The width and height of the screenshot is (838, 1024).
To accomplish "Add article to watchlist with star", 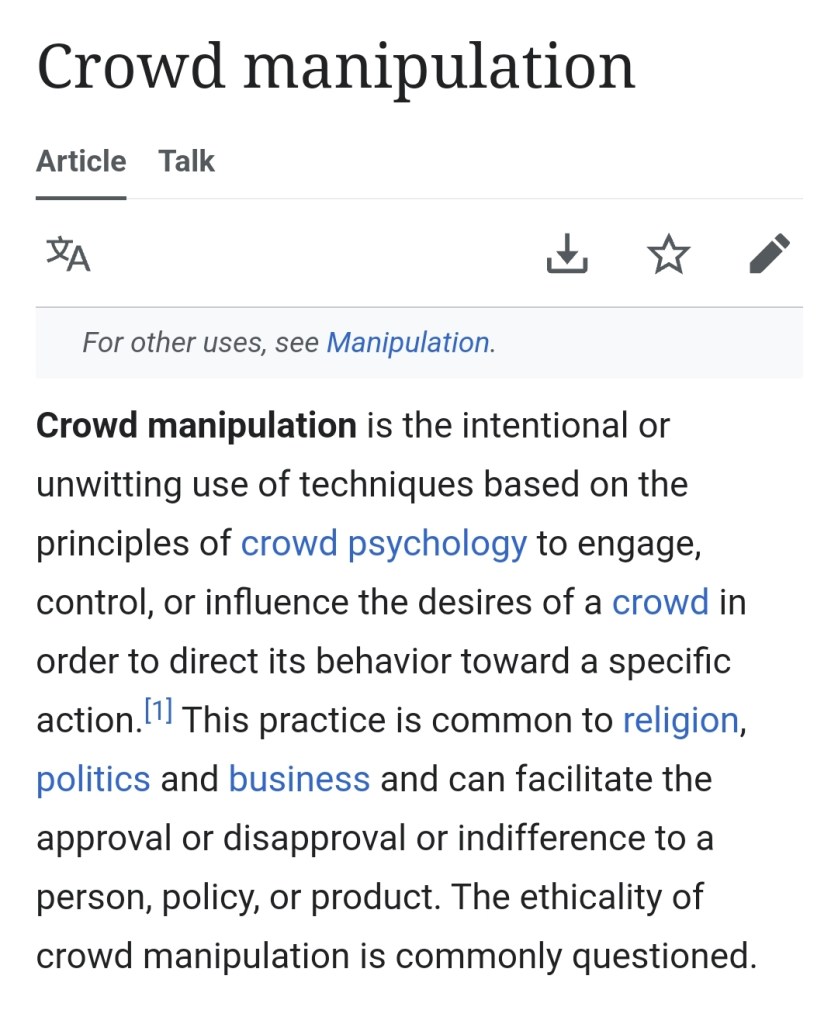I will point(668,254).
